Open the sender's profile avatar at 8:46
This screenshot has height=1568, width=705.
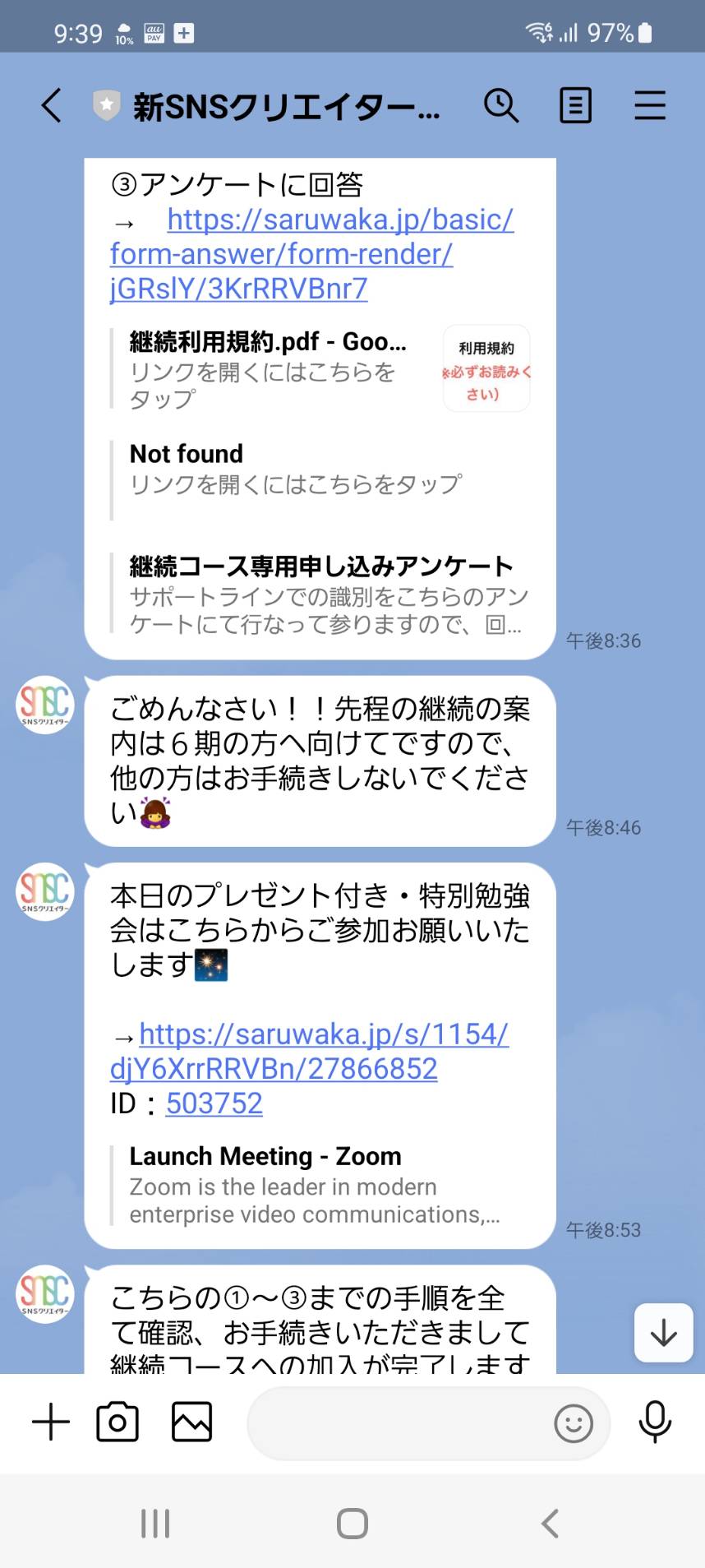tap(45, 705)
